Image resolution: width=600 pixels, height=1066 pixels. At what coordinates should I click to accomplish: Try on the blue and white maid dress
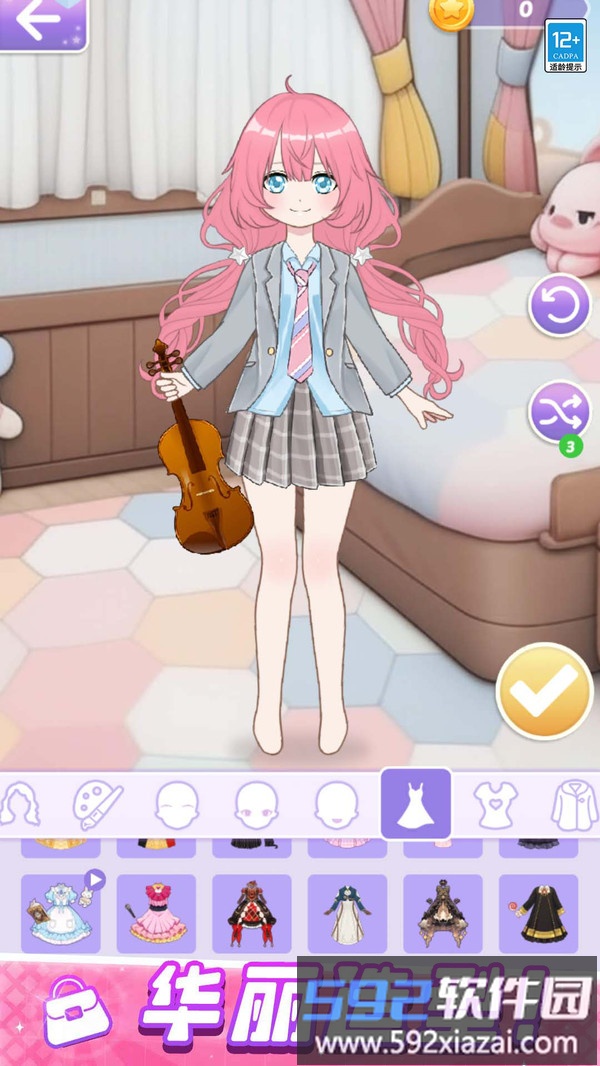point(61,913)
